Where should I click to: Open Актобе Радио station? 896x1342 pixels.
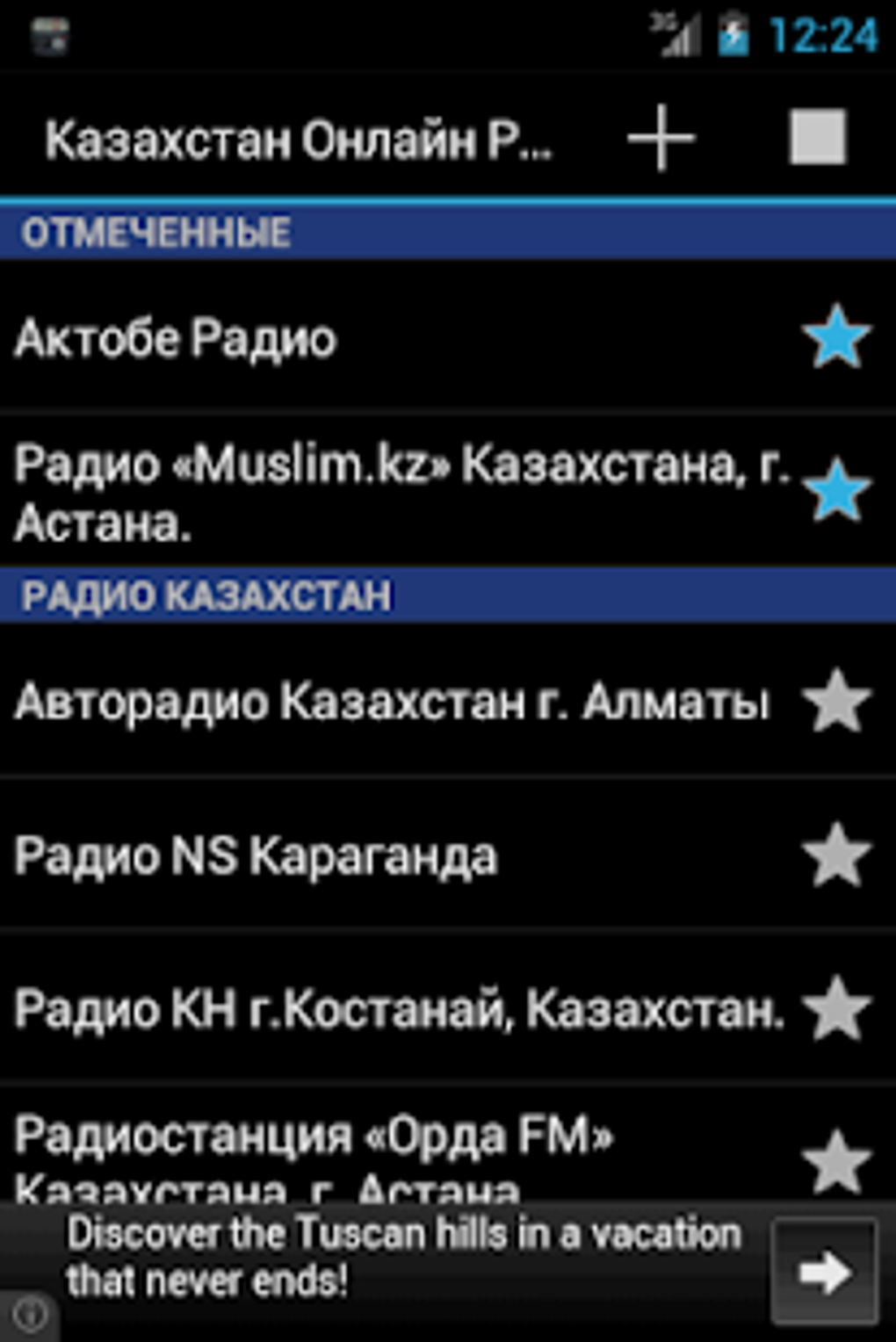[176, 338]
